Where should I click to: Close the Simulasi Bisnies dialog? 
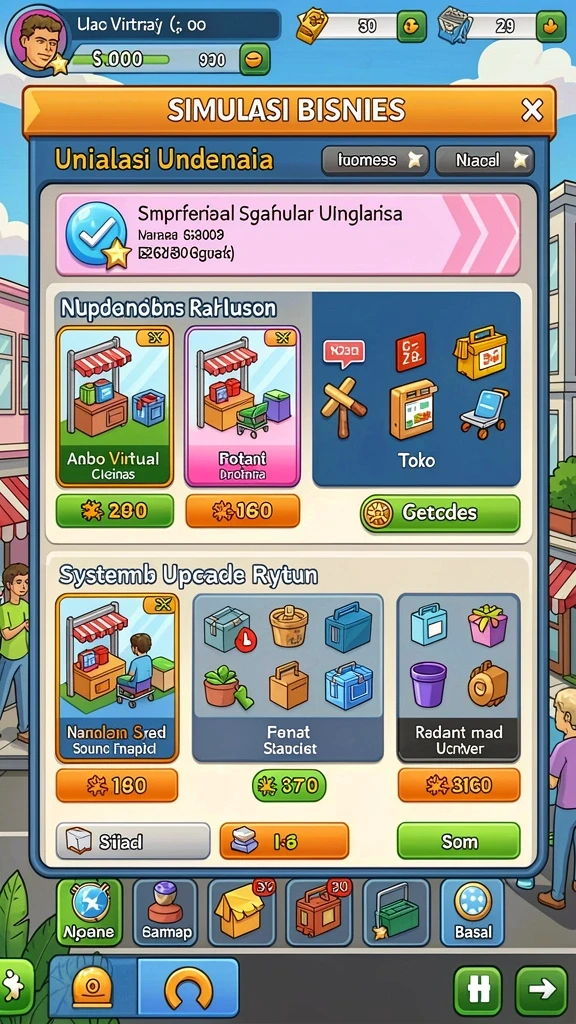532,110
